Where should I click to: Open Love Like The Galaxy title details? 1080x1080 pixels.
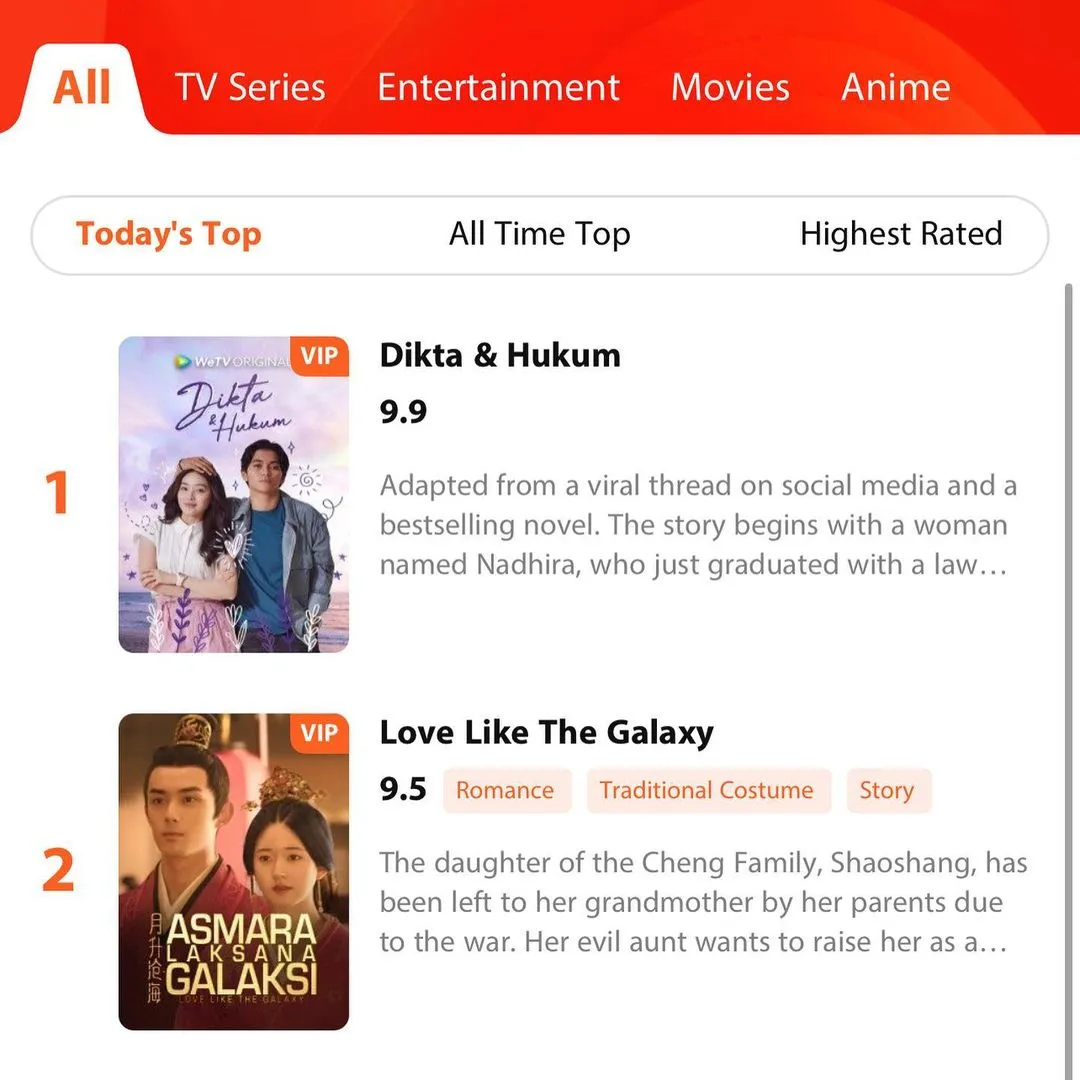pos(546,732)
